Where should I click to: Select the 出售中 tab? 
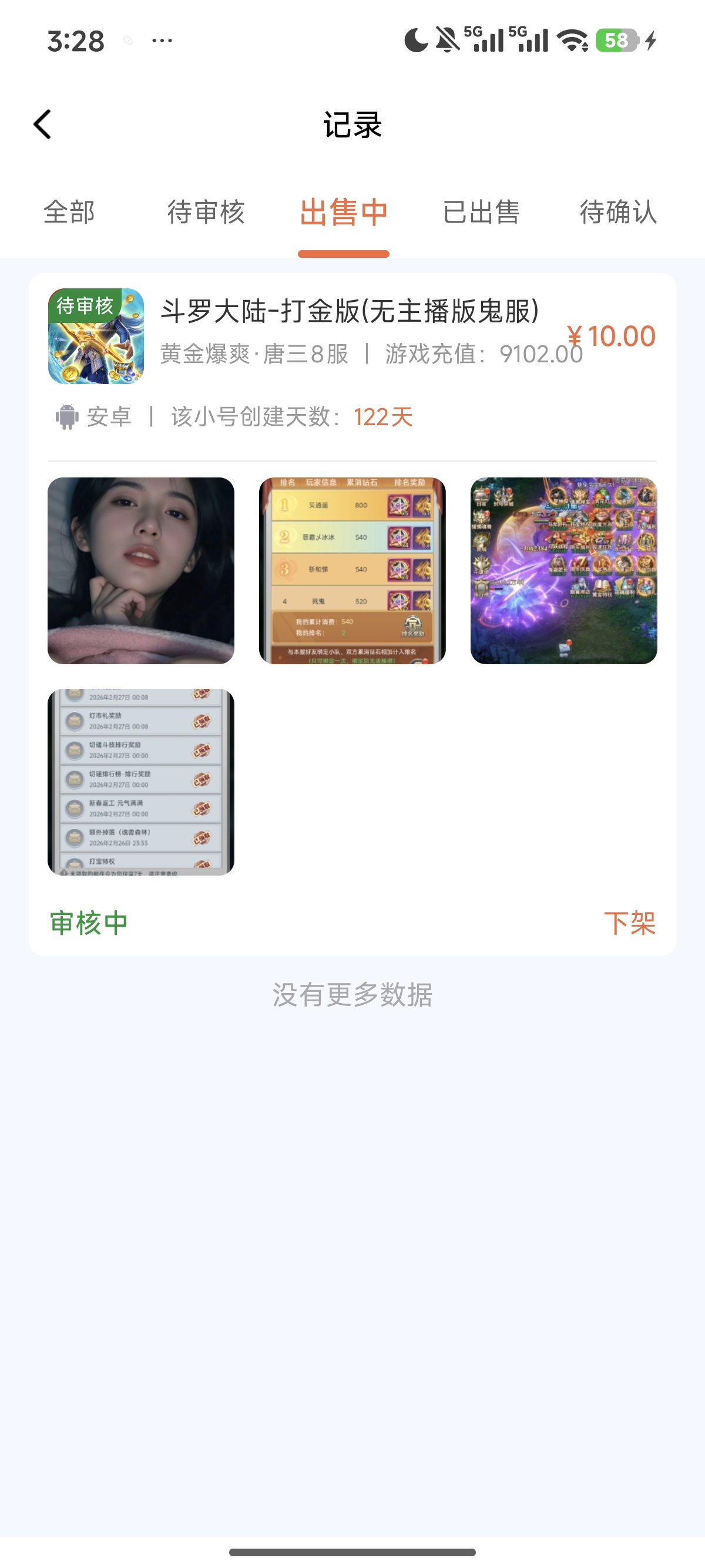[343, 213]
